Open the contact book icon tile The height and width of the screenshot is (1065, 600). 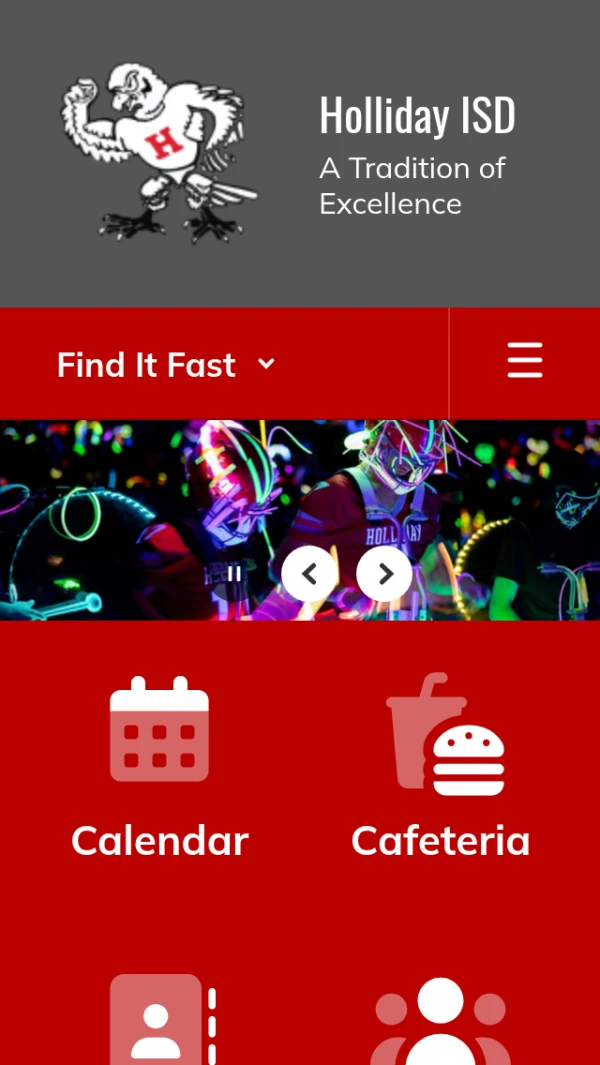pyautogui.click(x=160, y=1020)
